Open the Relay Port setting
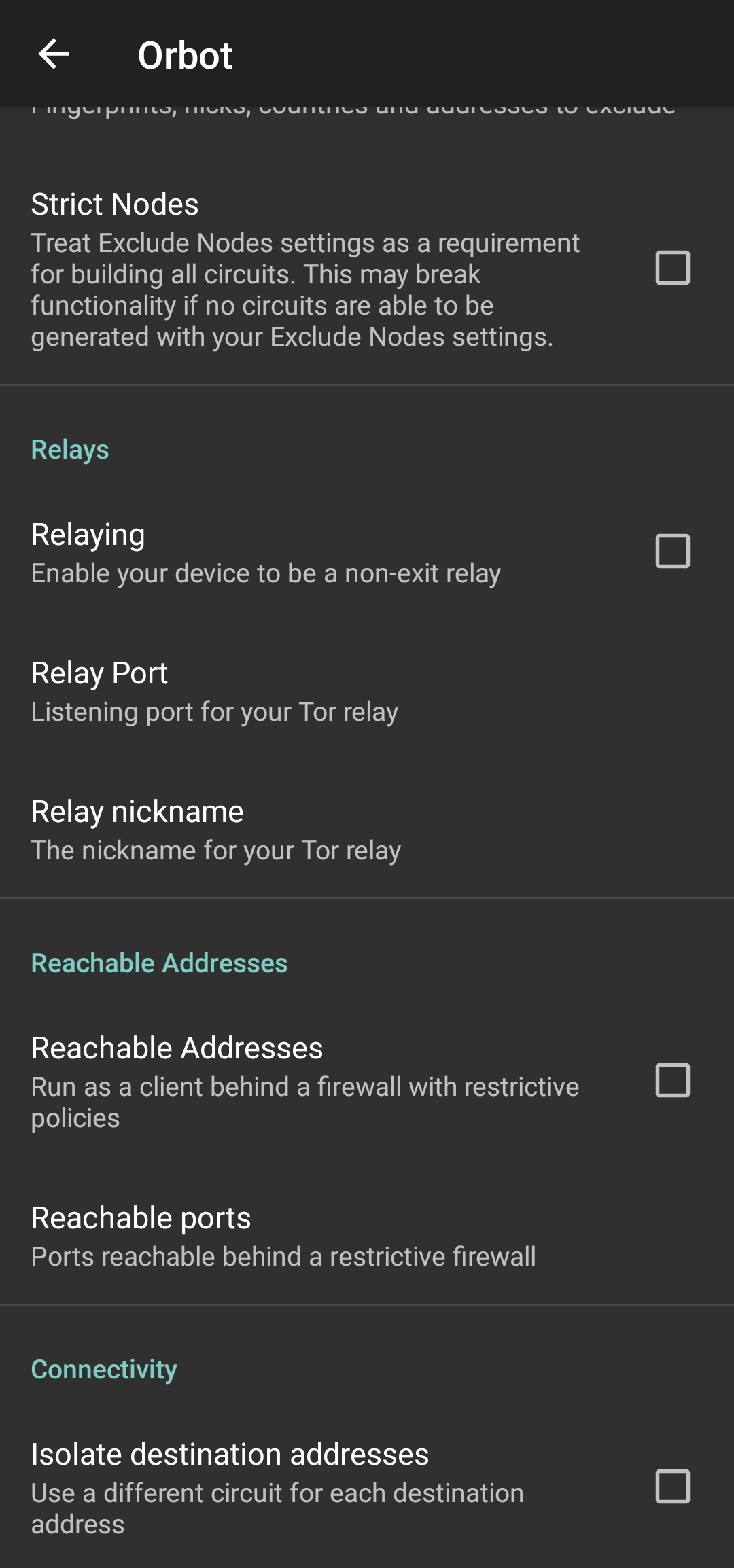This screenshot has height=1568, width=734. click(367, 691)
